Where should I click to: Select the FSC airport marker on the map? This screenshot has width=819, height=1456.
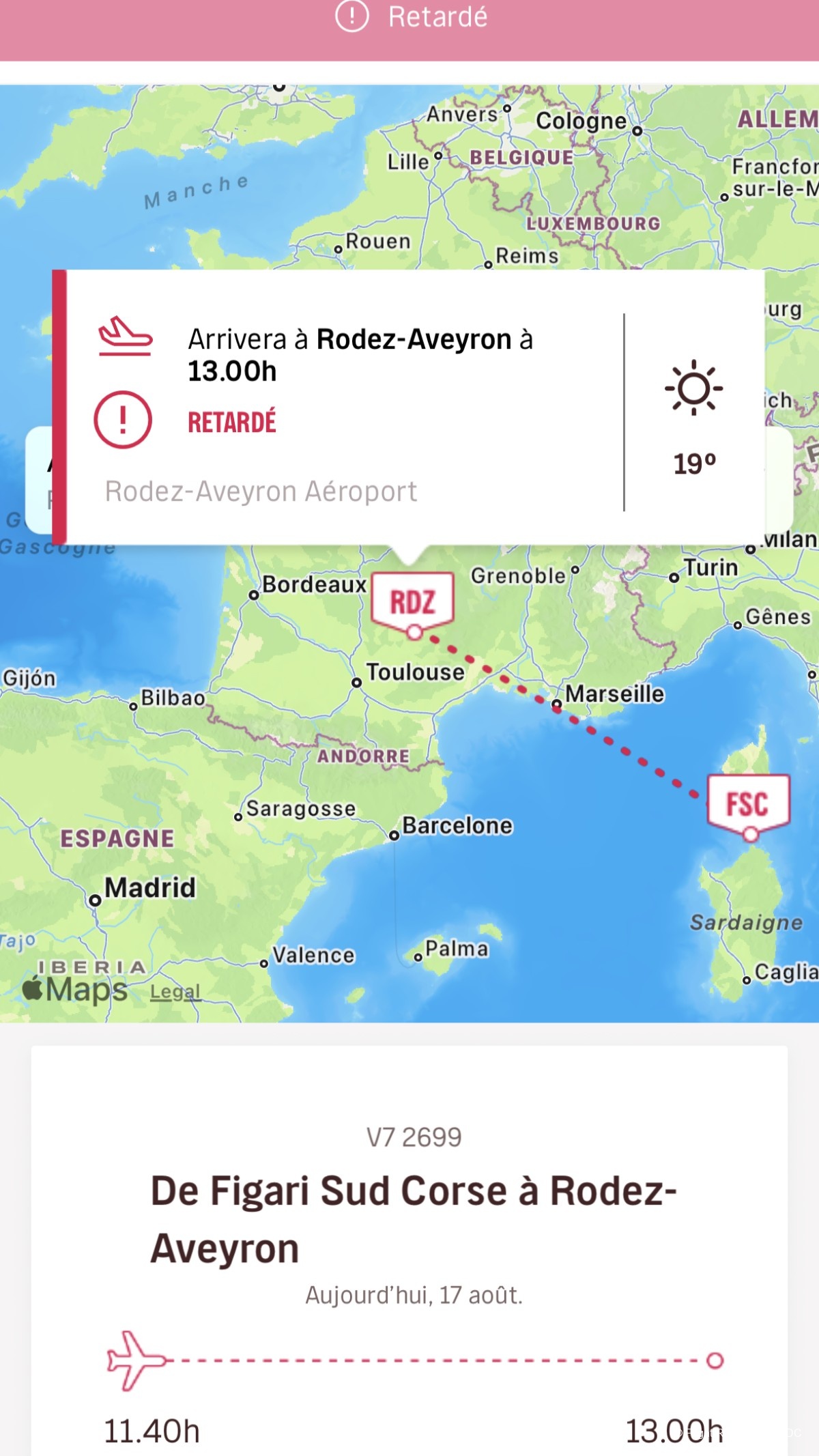(748, 804)
